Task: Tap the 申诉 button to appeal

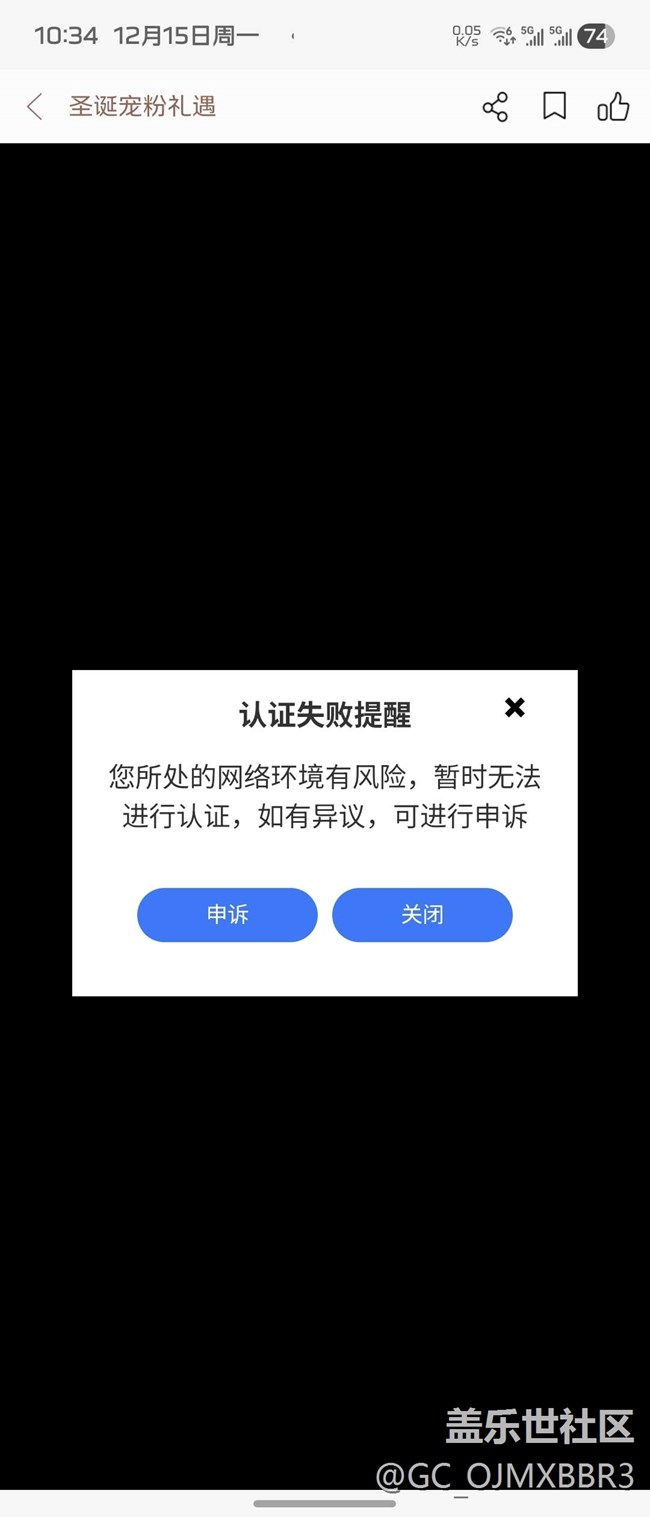Action: click(x=227, y=915)
